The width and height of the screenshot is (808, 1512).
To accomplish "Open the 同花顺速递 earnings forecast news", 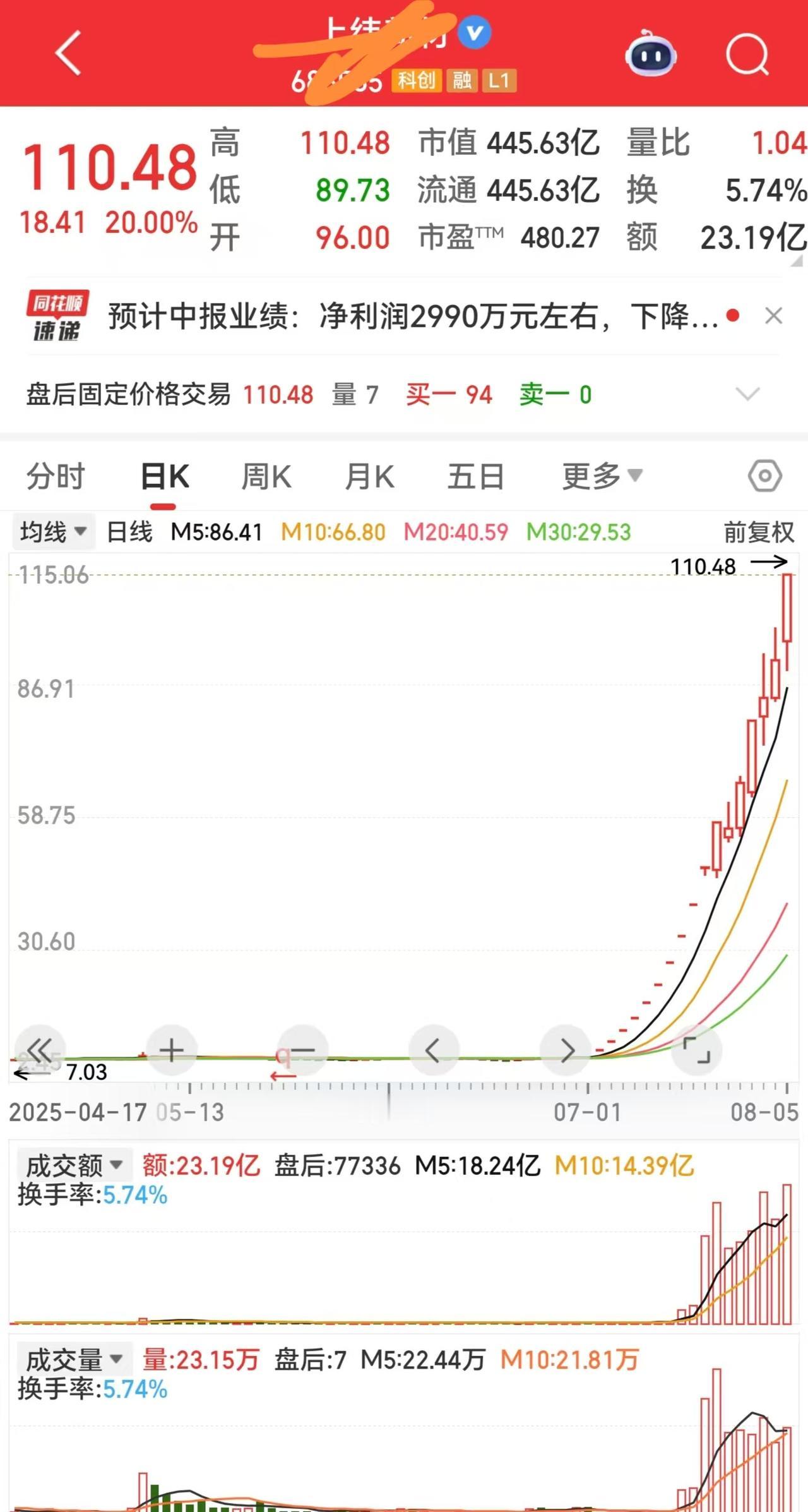I will (x=413, y=316).
